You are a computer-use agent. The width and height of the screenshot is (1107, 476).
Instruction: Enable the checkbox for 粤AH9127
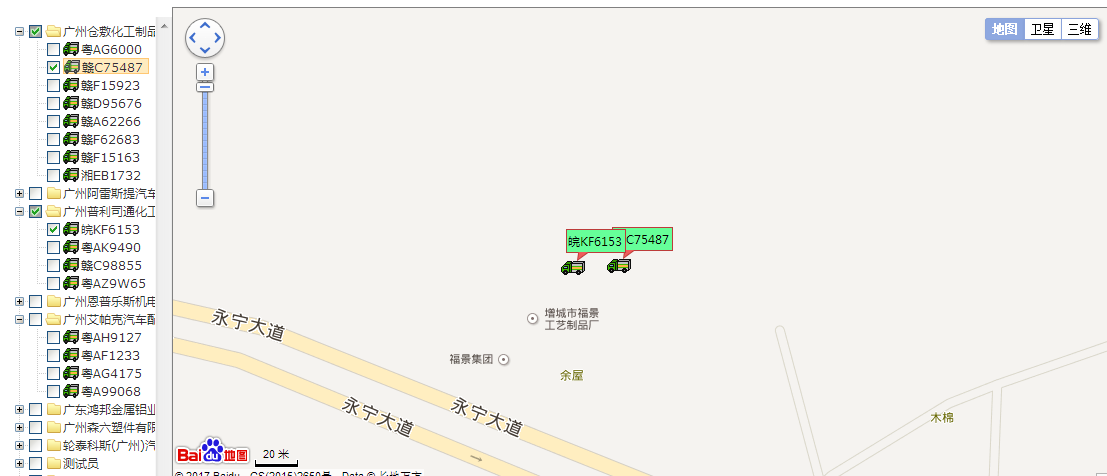click(54, 338)
